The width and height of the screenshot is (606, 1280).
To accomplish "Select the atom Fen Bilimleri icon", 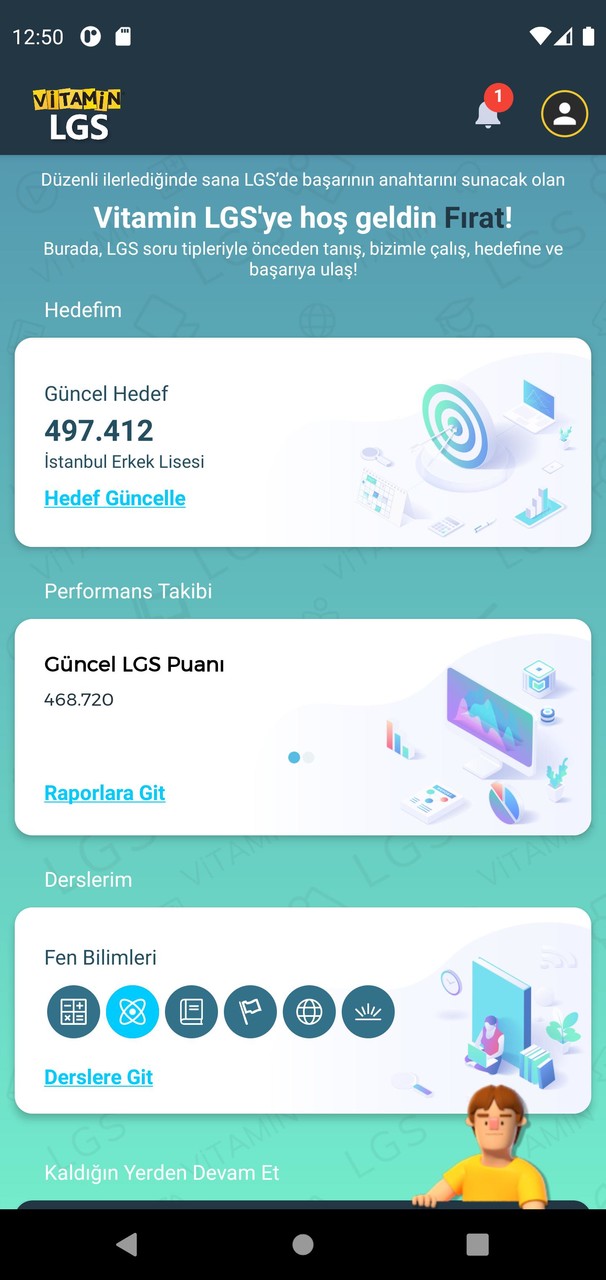I will pyautogui.click(x=132, y=1012).
